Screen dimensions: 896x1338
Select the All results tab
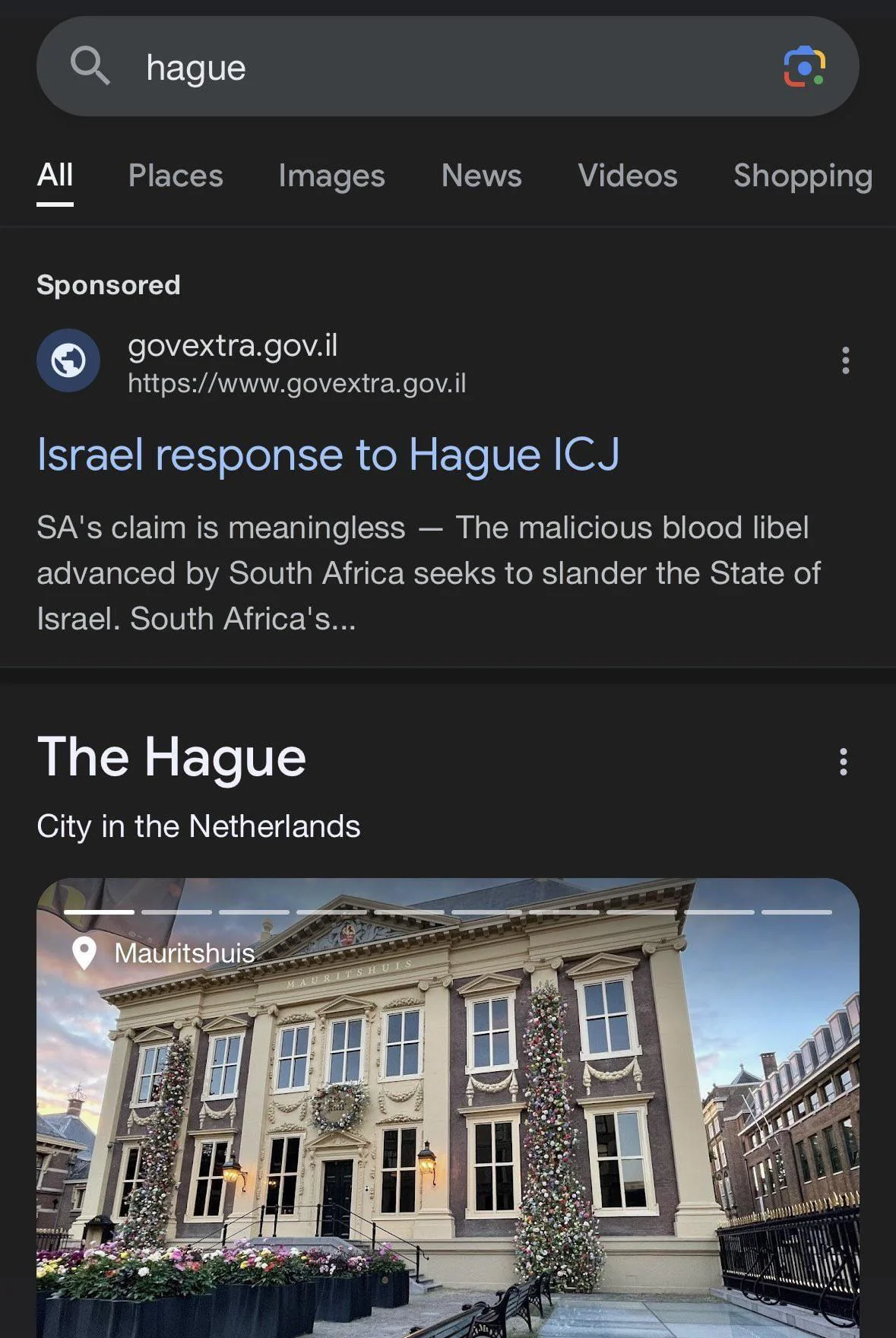(55, 176)
